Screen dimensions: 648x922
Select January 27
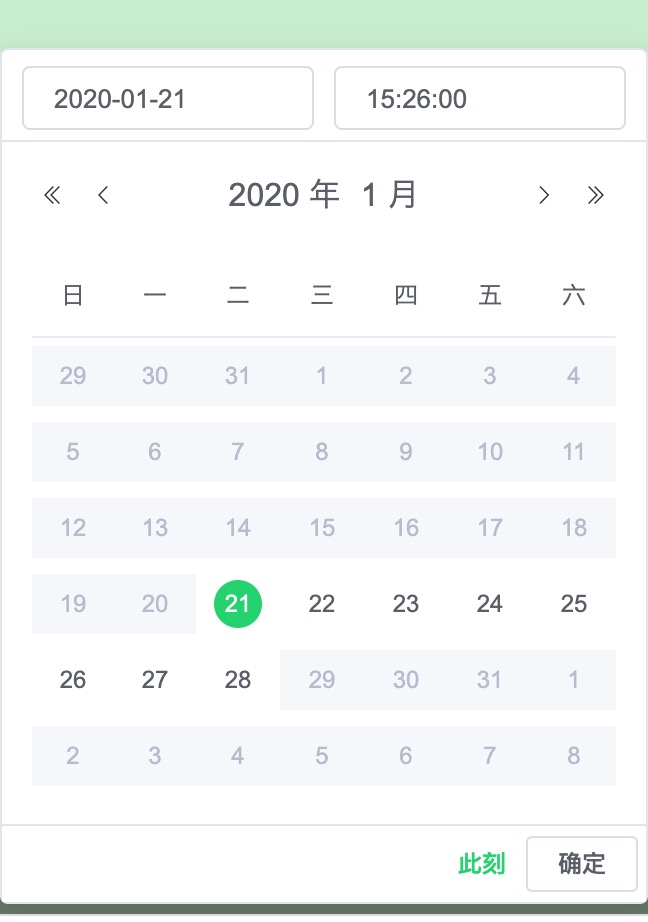coord(155,680)
